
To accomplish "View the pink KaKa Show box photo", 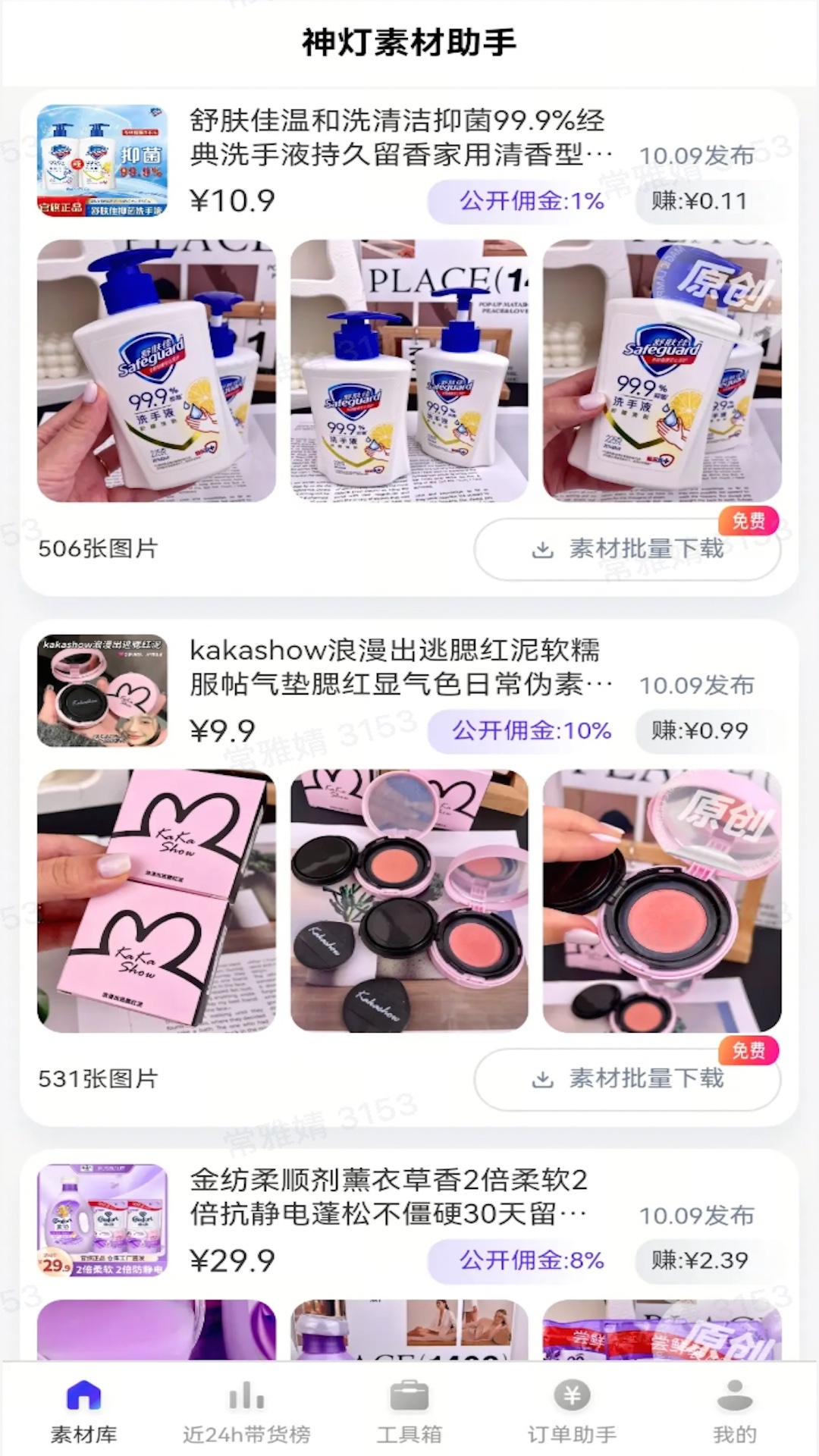I will point(156,901).
